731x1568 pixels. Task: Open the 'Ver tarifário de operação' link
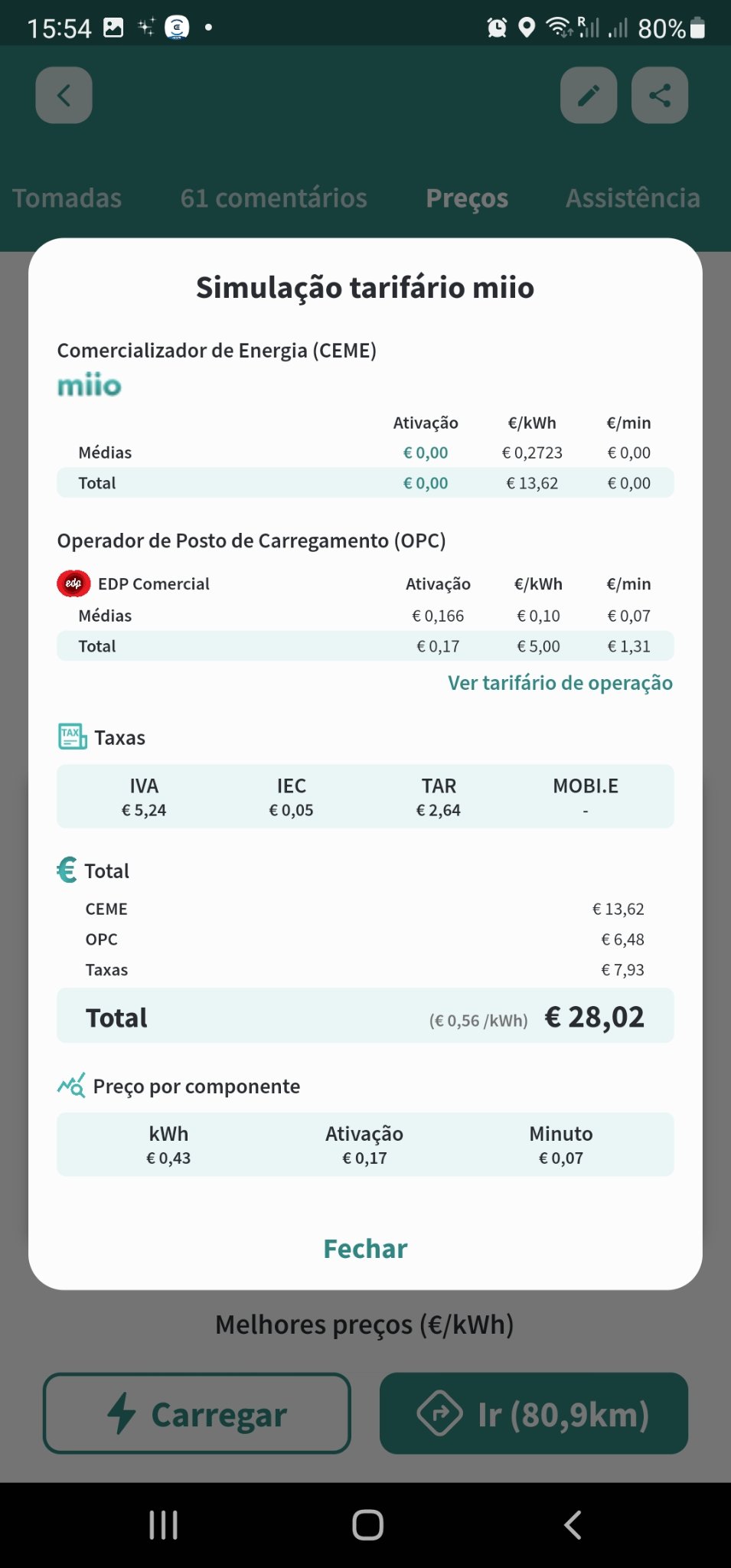pos(560,683)
